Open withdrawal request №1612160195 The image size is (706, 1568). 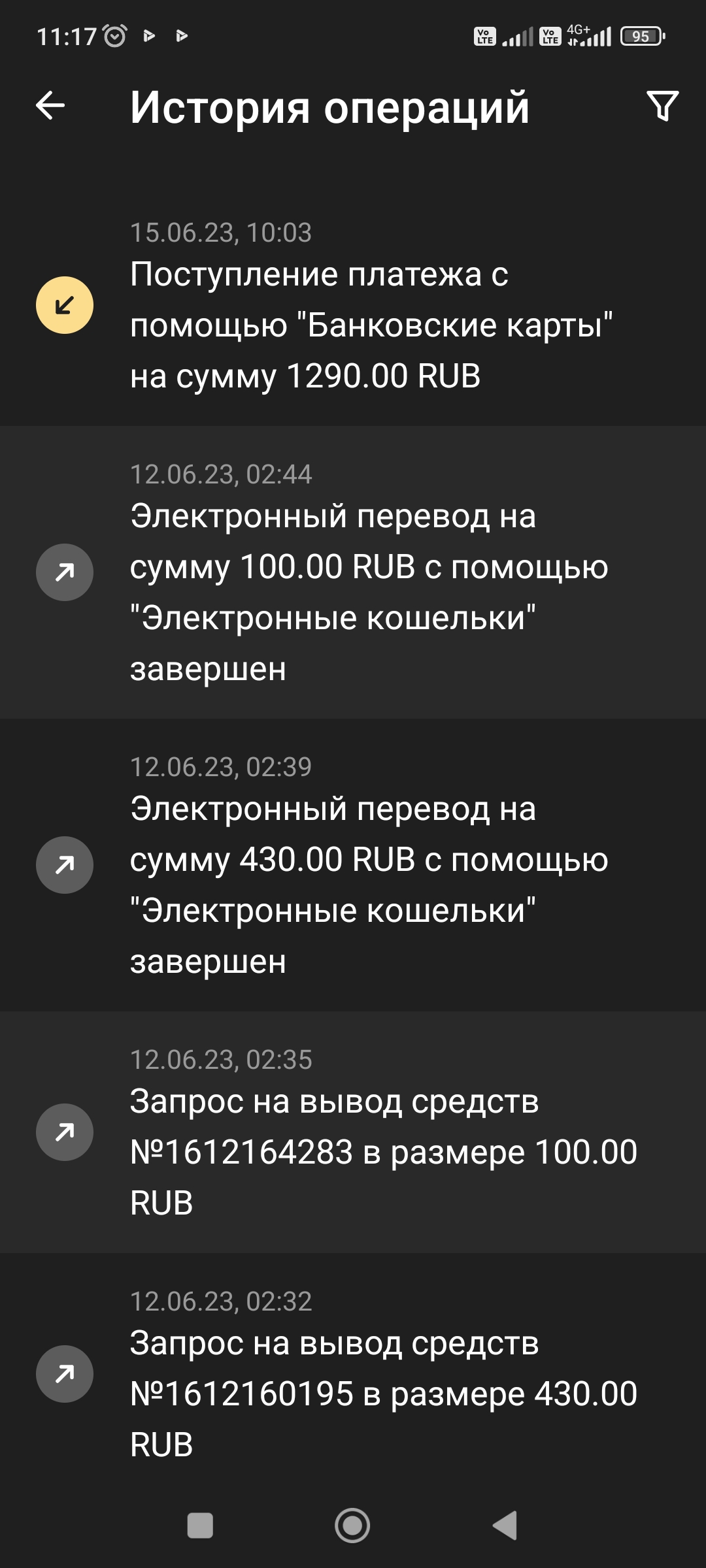tap(353, 1374)
